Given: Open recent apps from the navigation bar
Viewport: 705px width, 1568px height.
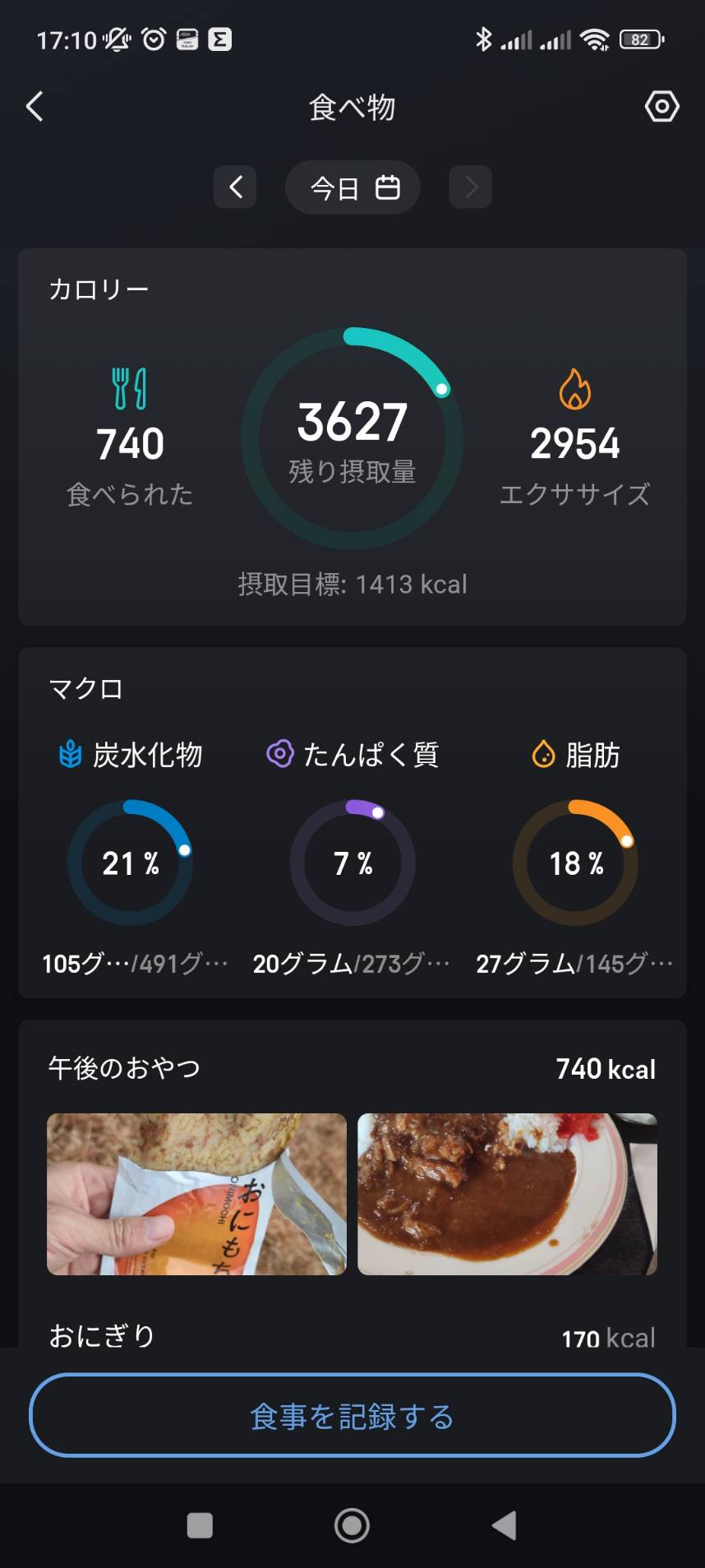Looking at the screenshot, I should pyautogui.click(x=200, y=1526).
